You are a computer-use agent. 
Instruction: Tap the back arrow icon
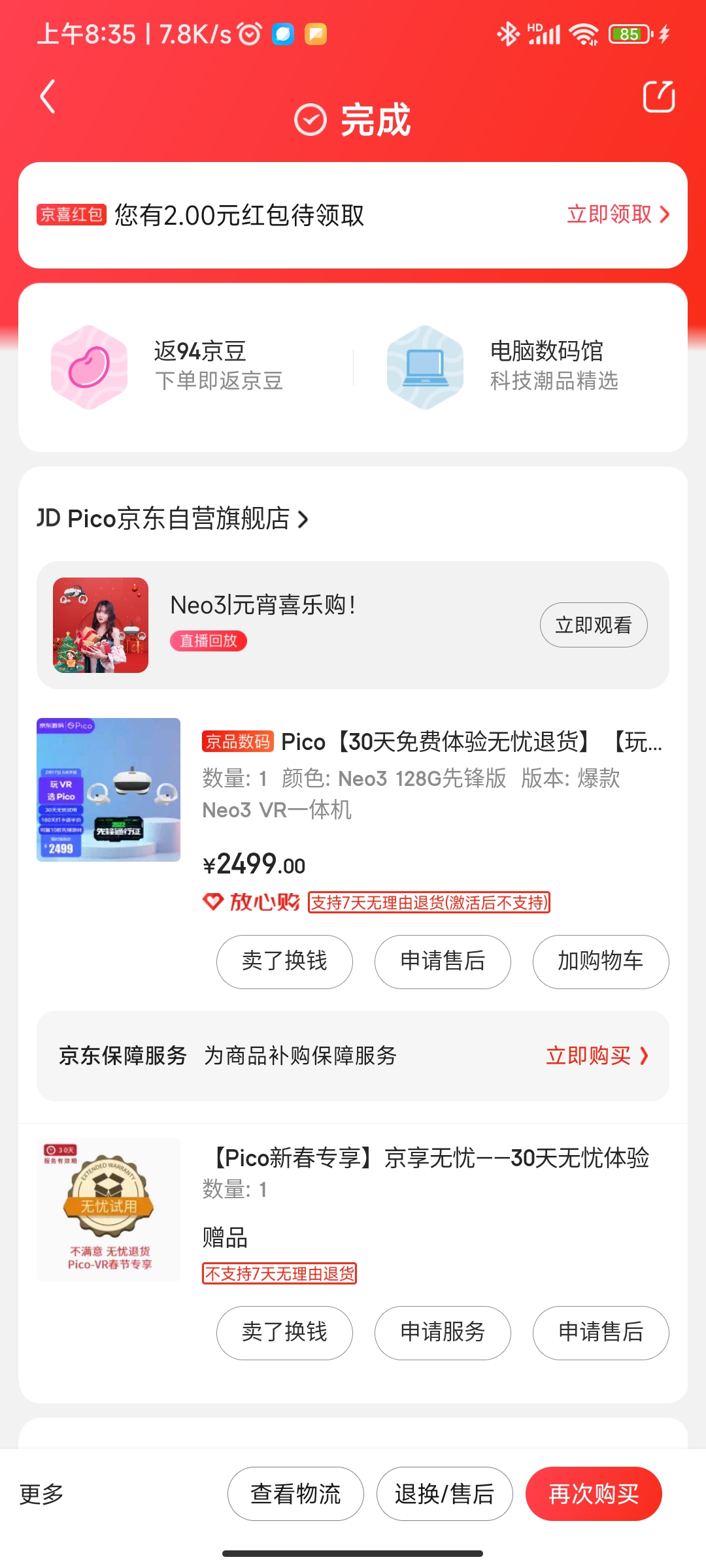tap(46, 97)
